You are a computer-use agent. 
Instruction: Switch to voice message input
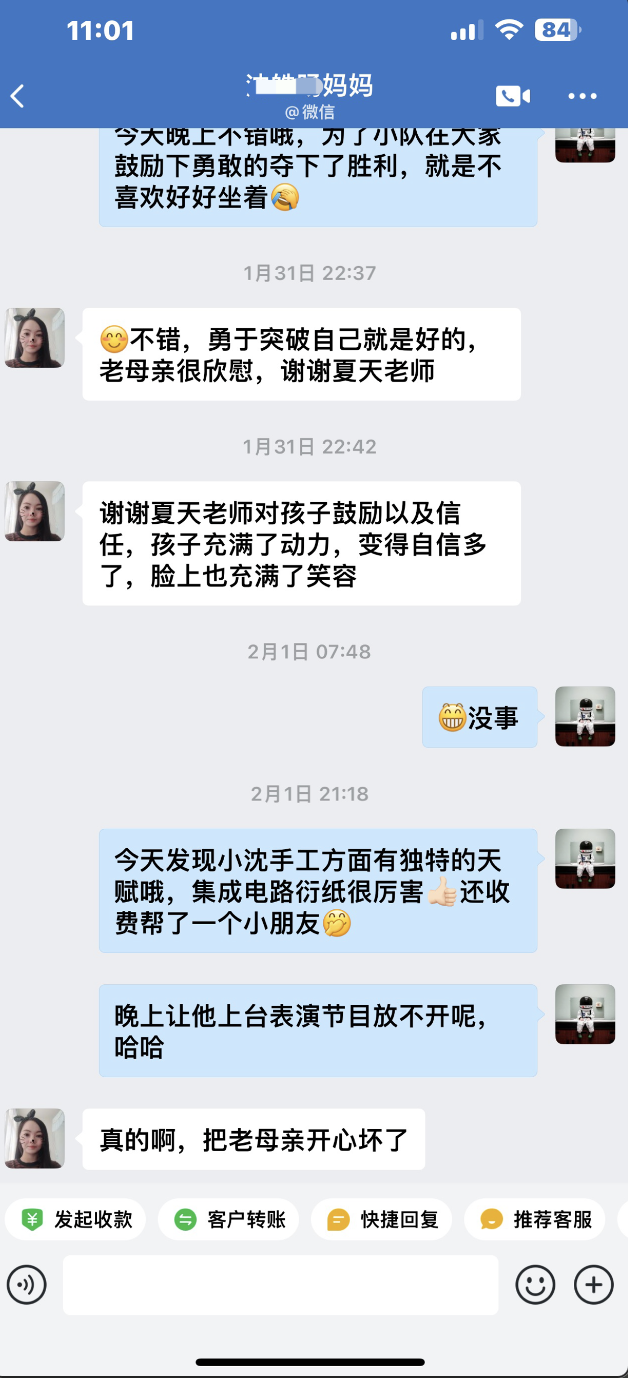click(x=27, y=1285)
